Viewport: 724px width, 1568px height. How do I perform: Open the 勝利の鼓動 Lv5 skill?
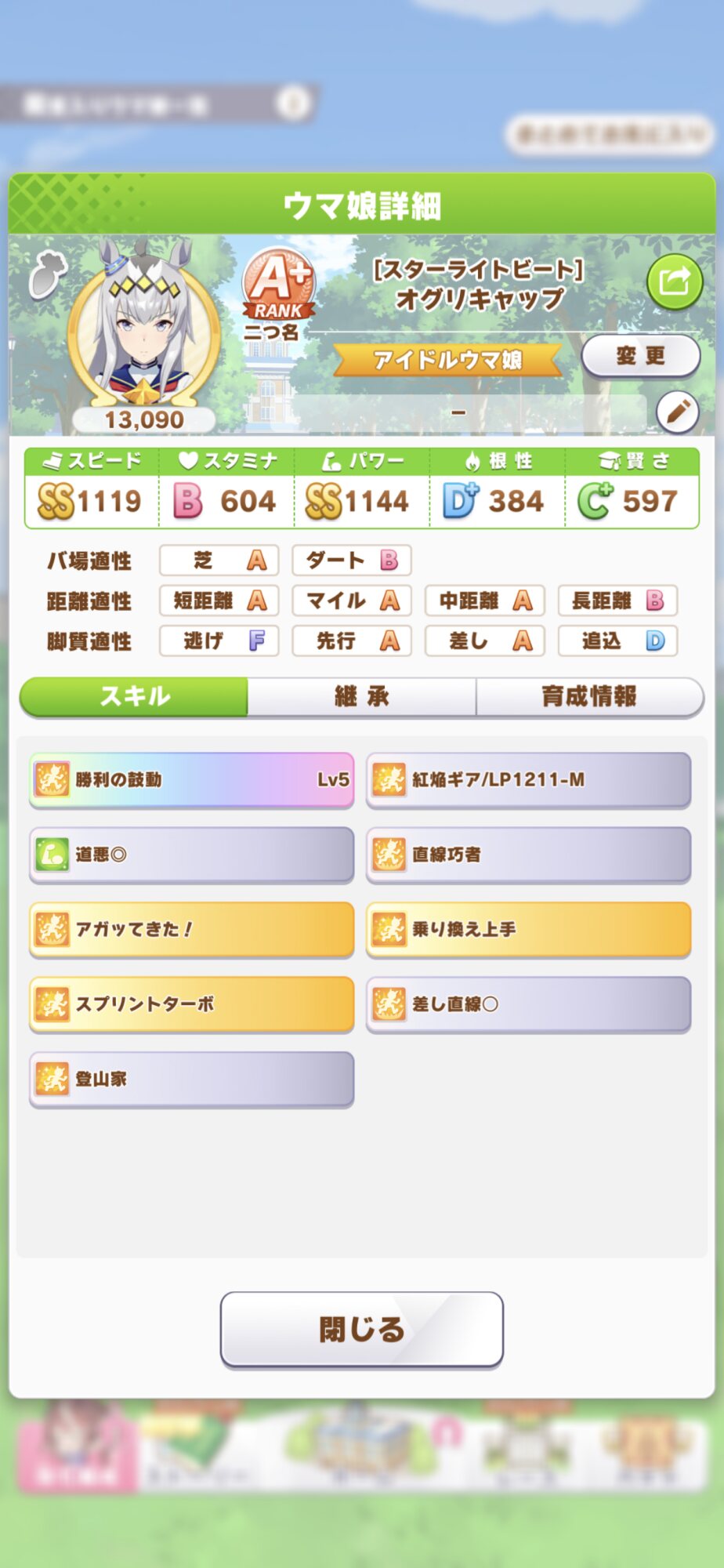(191, 779)
